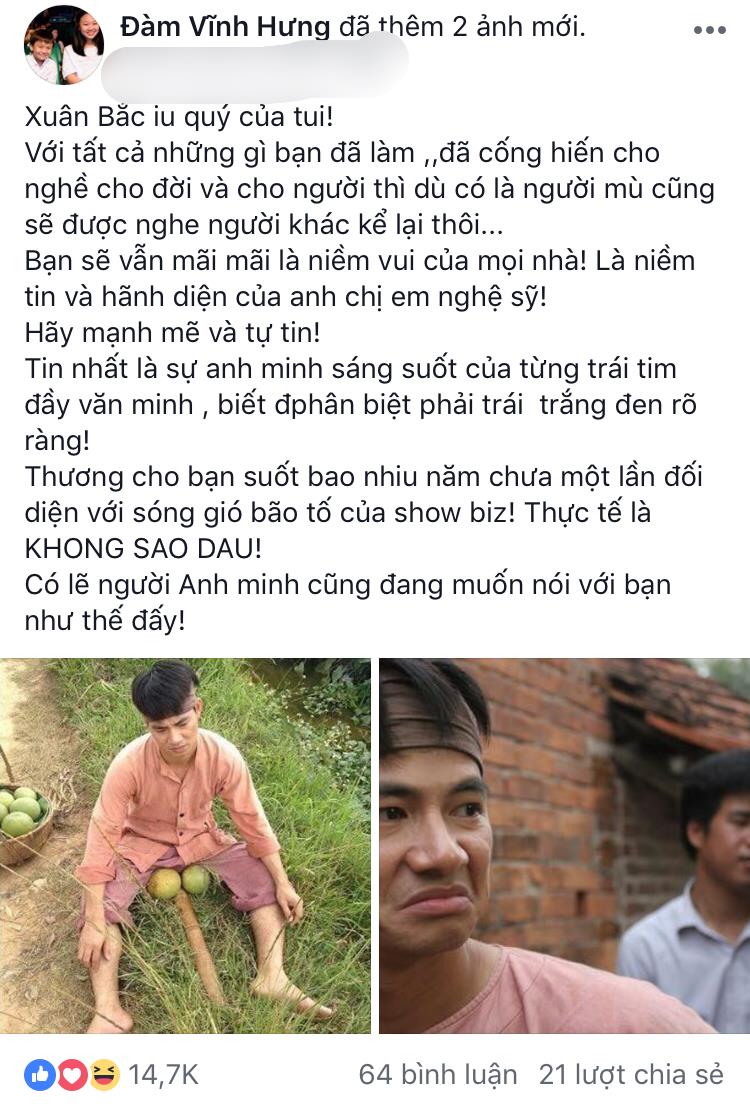Open Đàm Vĩnh Hưng's profile name link
Viewport: 750px width, 1104px height.
pos(225,27)
